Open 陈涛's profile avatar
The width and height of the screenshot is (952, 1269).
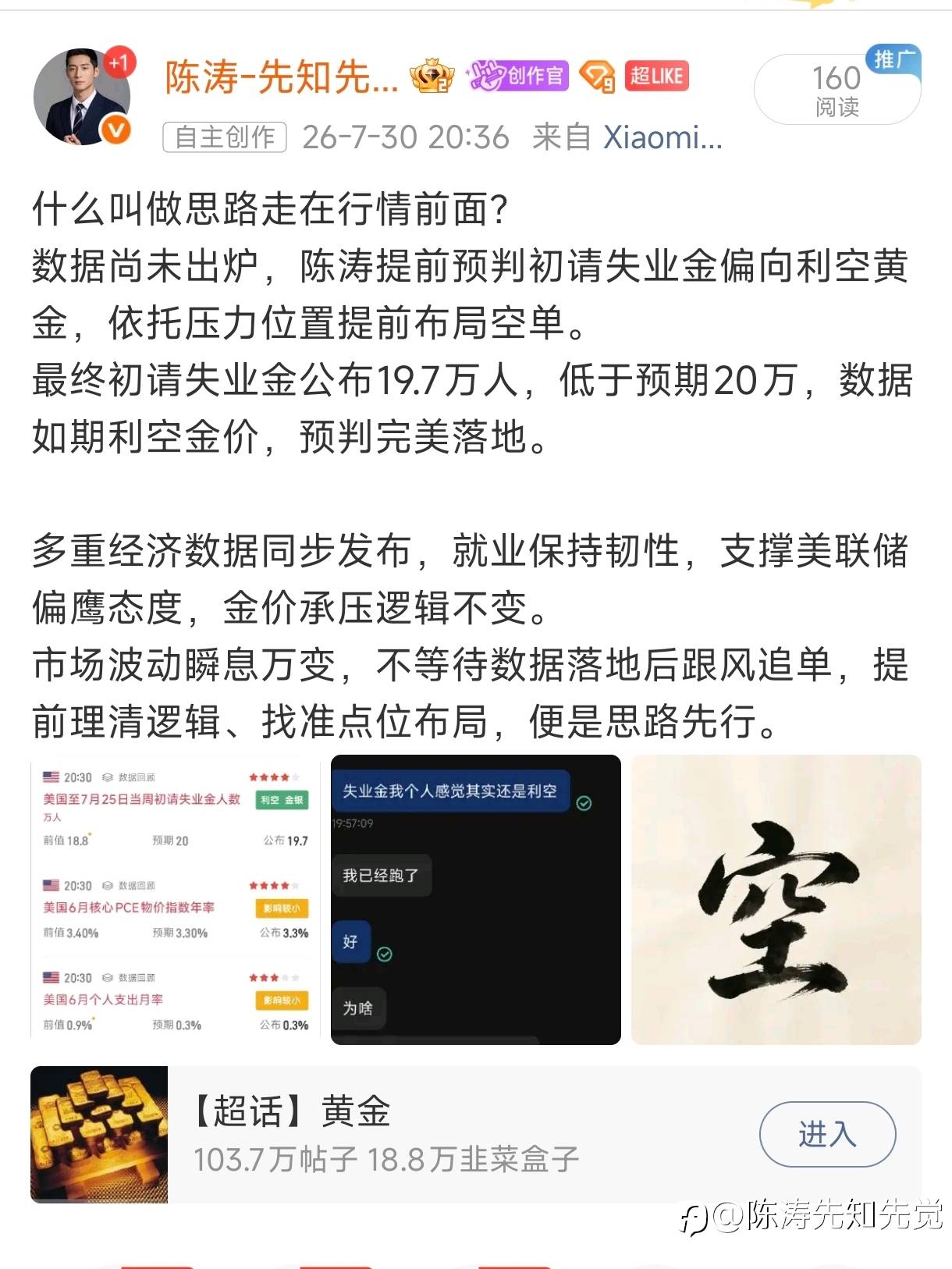coord(82,97)
